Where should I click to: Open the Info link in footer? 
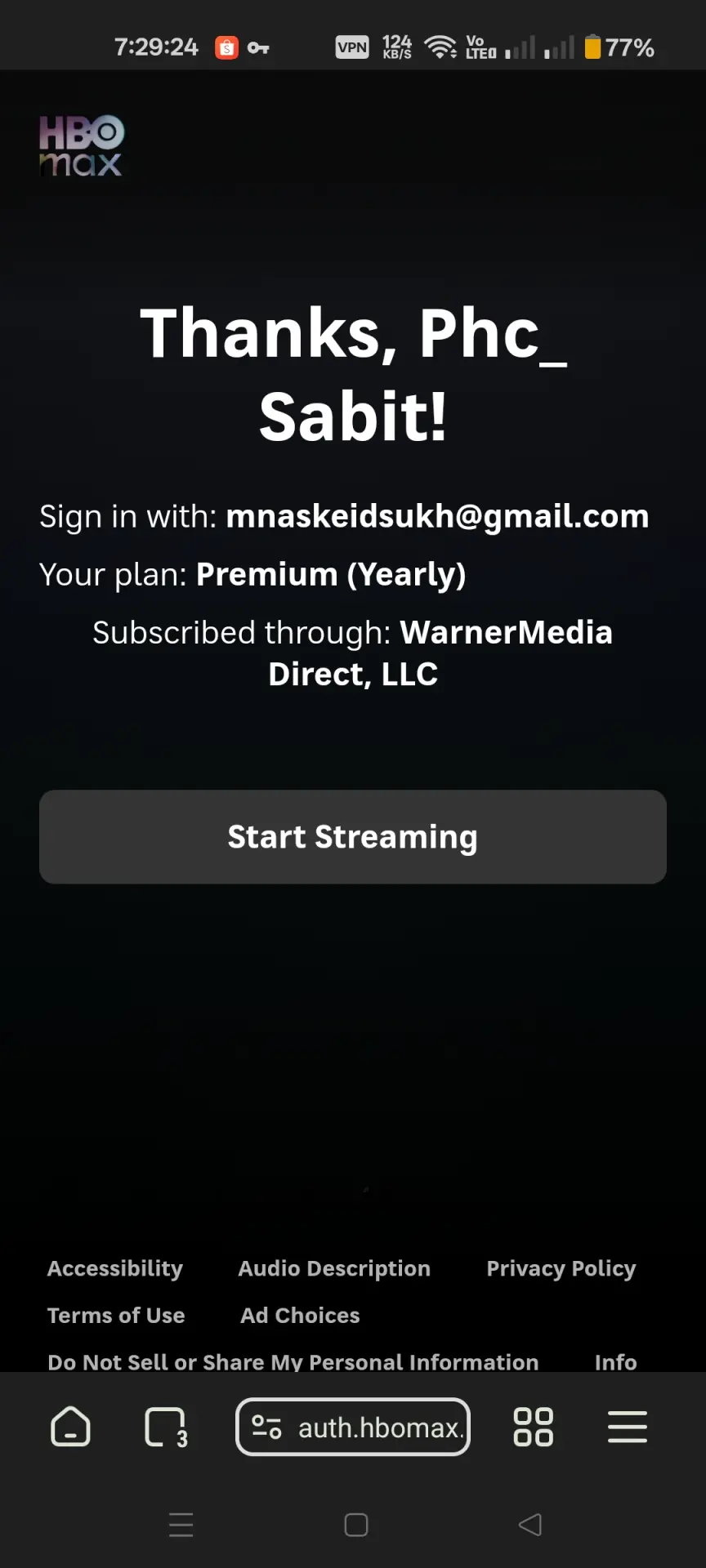pos(615,1361)
